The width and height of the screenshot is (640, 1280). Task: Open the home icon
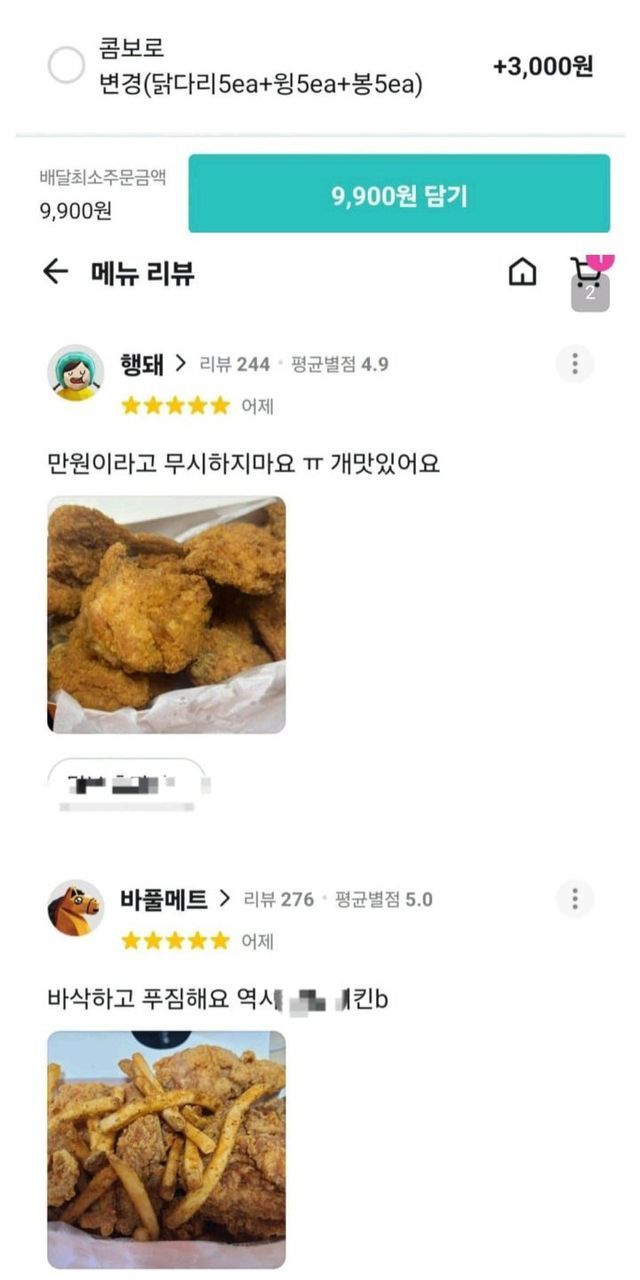(522, 272)
